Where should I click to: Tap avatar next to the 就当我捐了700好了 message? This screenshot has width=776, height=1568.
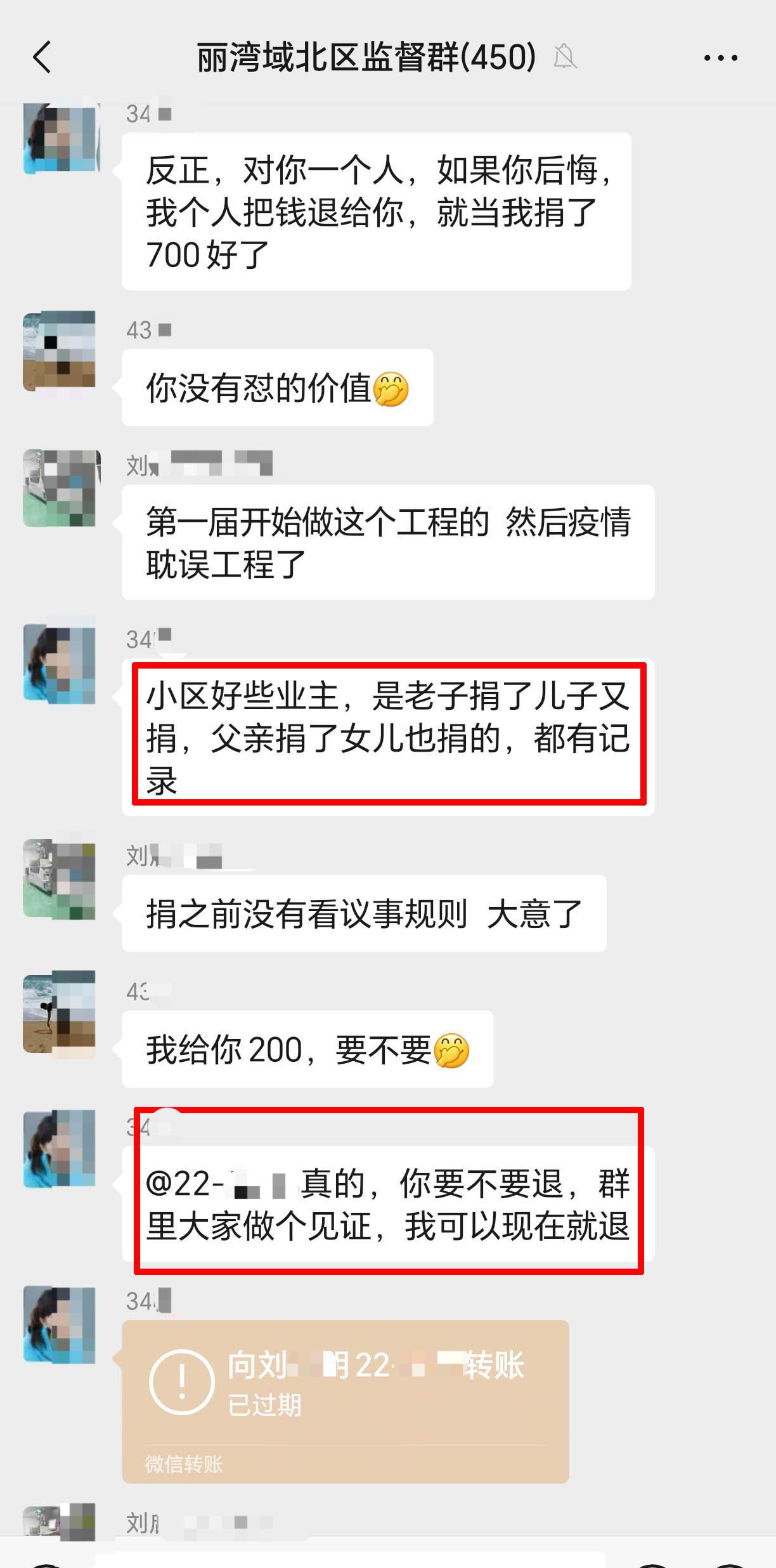click(61, 139)
